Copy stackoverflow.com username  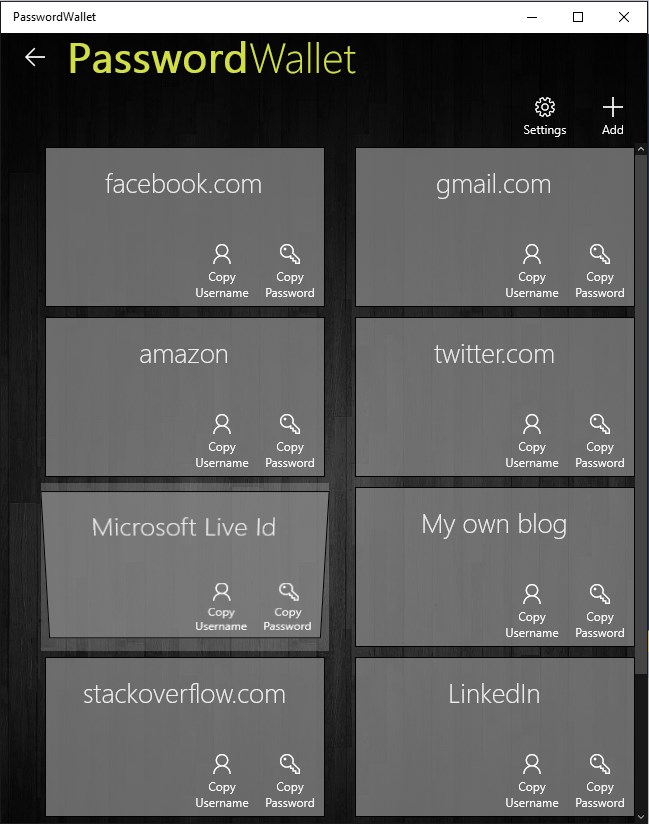[x=222, y=780]
